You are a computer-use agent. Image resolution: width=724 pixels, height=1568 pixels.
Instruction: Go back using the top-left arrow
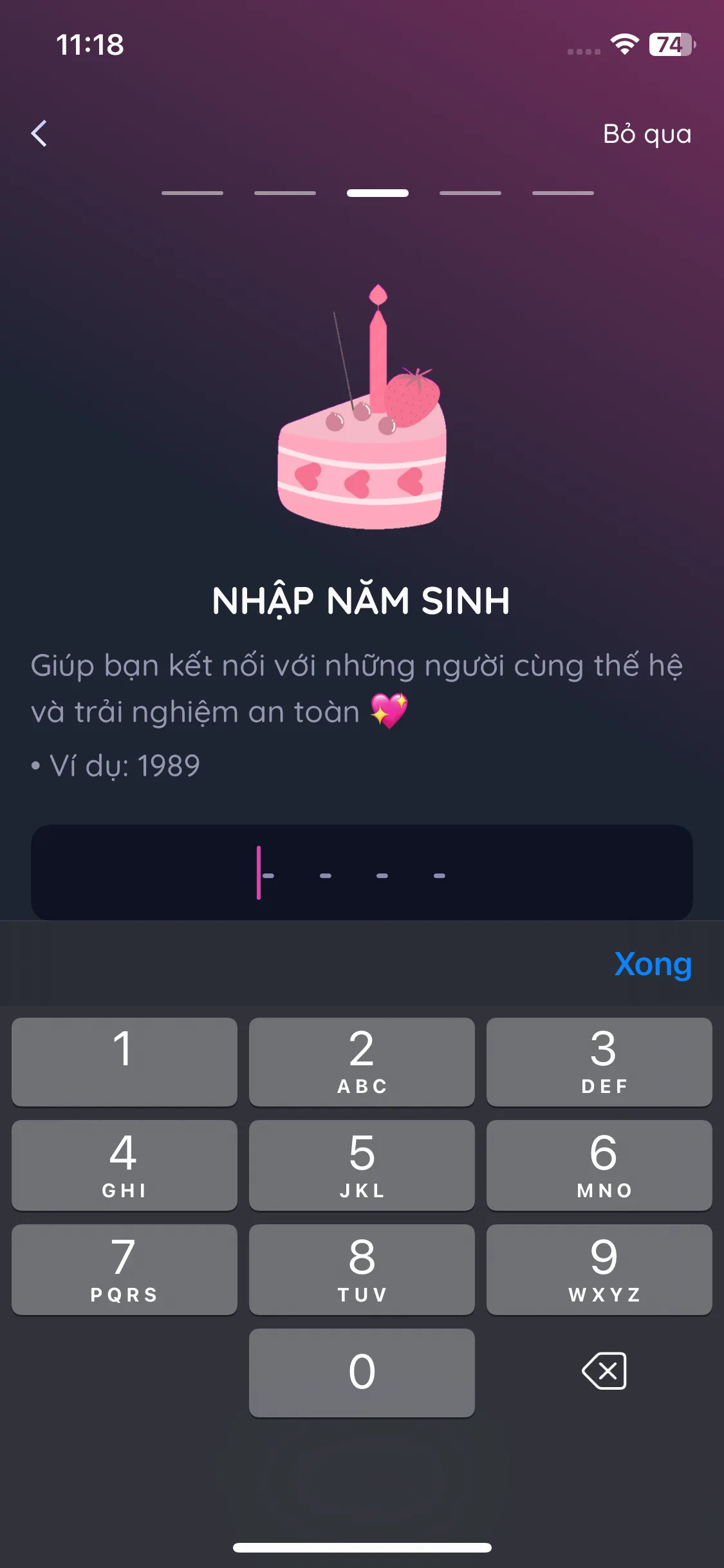tap(39, 134)
